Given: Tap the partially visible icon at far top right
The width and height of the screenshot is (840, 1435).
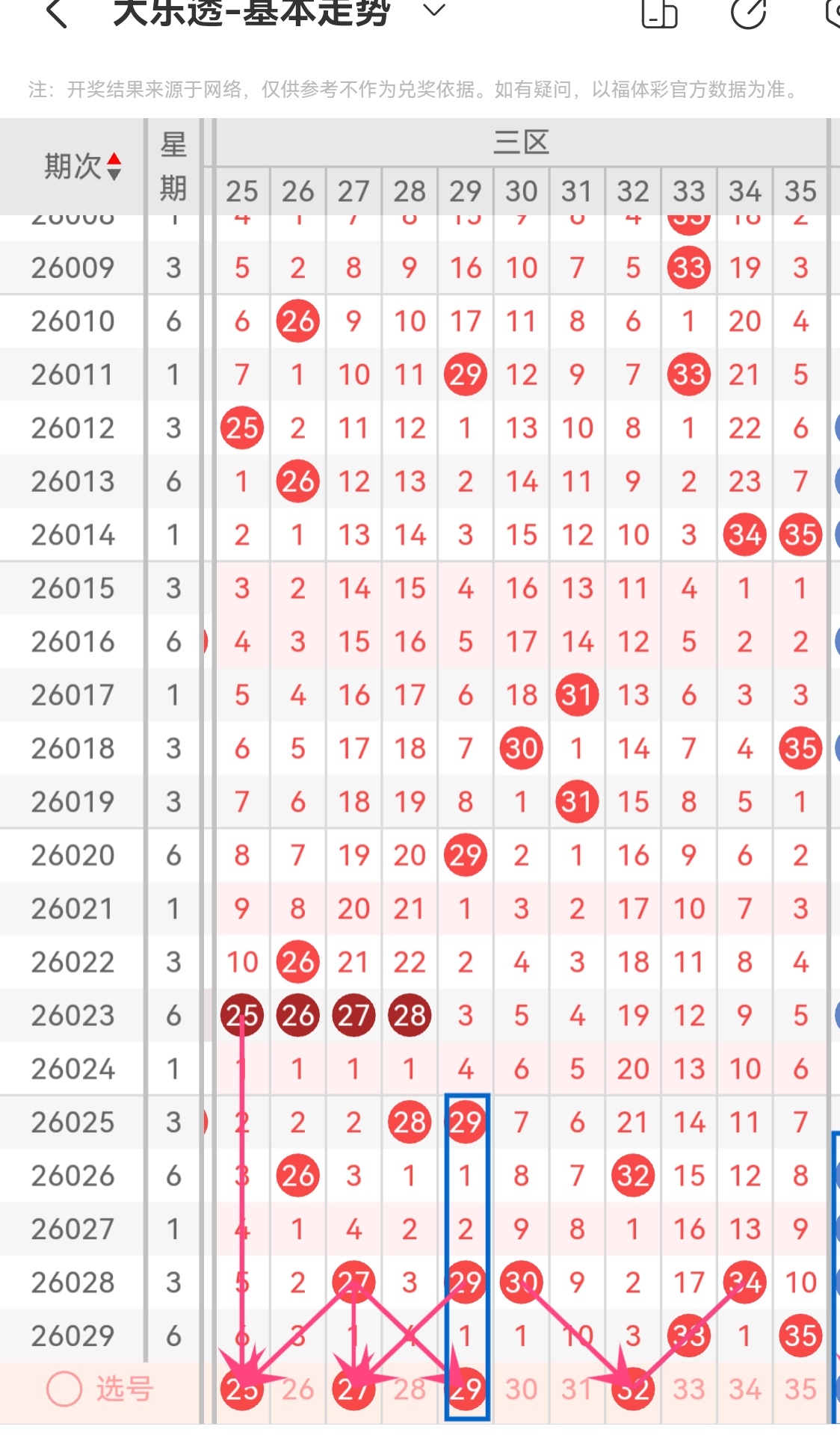Looking at the screenshot, I should tap(831, 13).
